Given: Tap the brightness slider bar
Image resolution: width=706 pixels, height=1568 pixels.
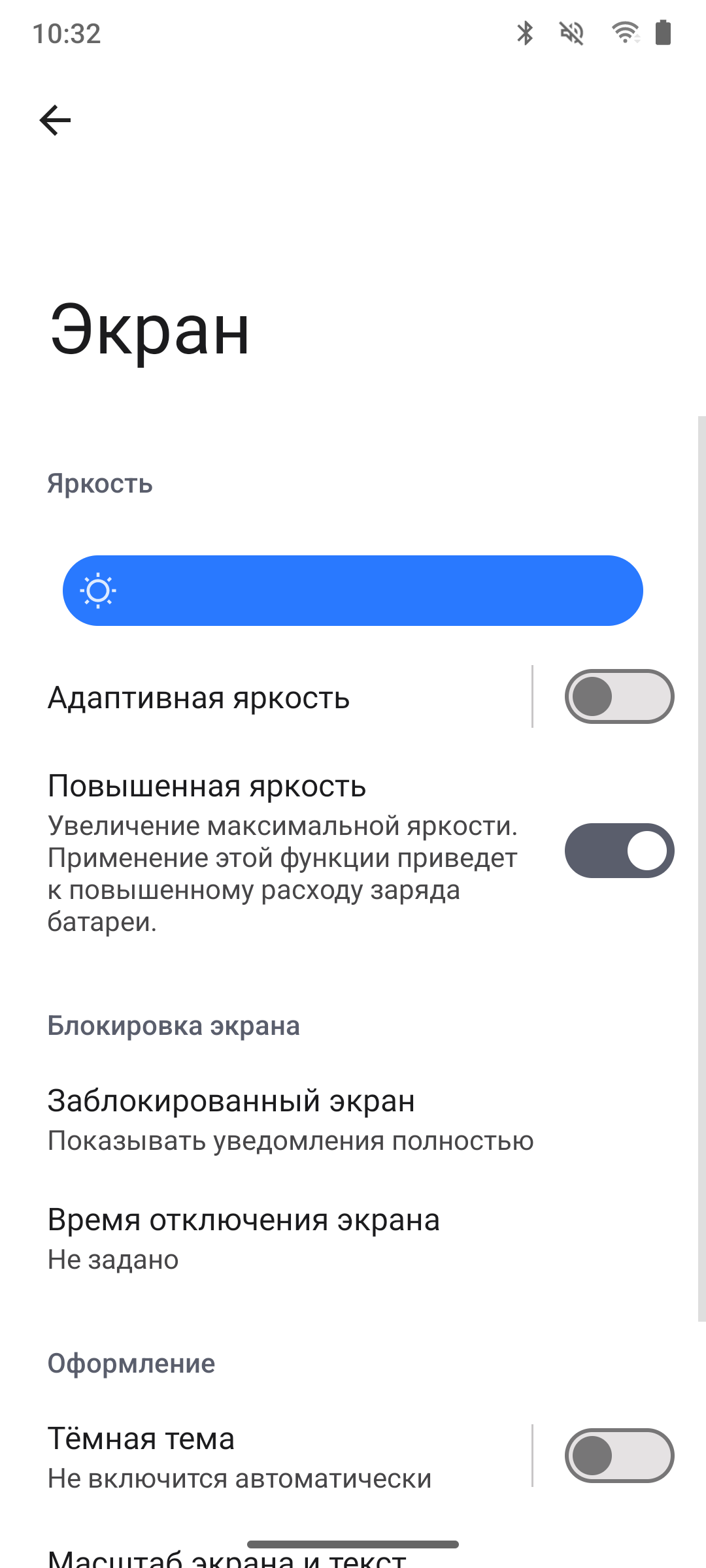Looking at the screenshot, I should click(x=353, y=591).
